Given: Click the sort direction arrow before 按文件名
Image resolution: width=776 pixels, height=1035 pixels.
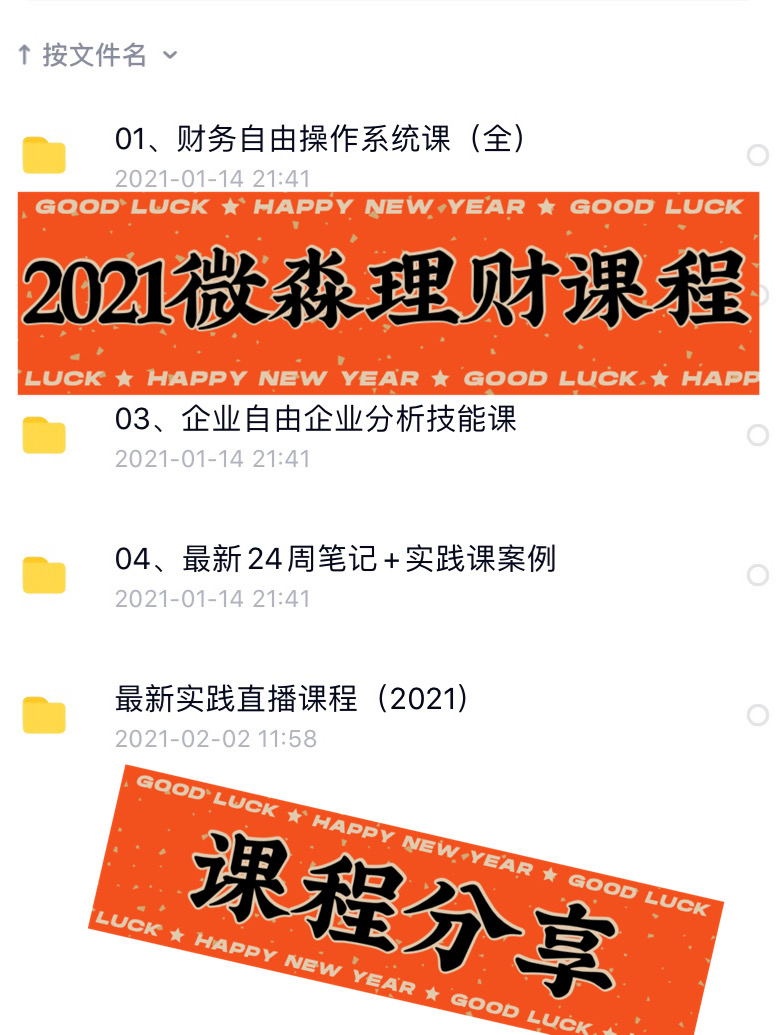Looking at the screenshot, I should tap(24, 55).
